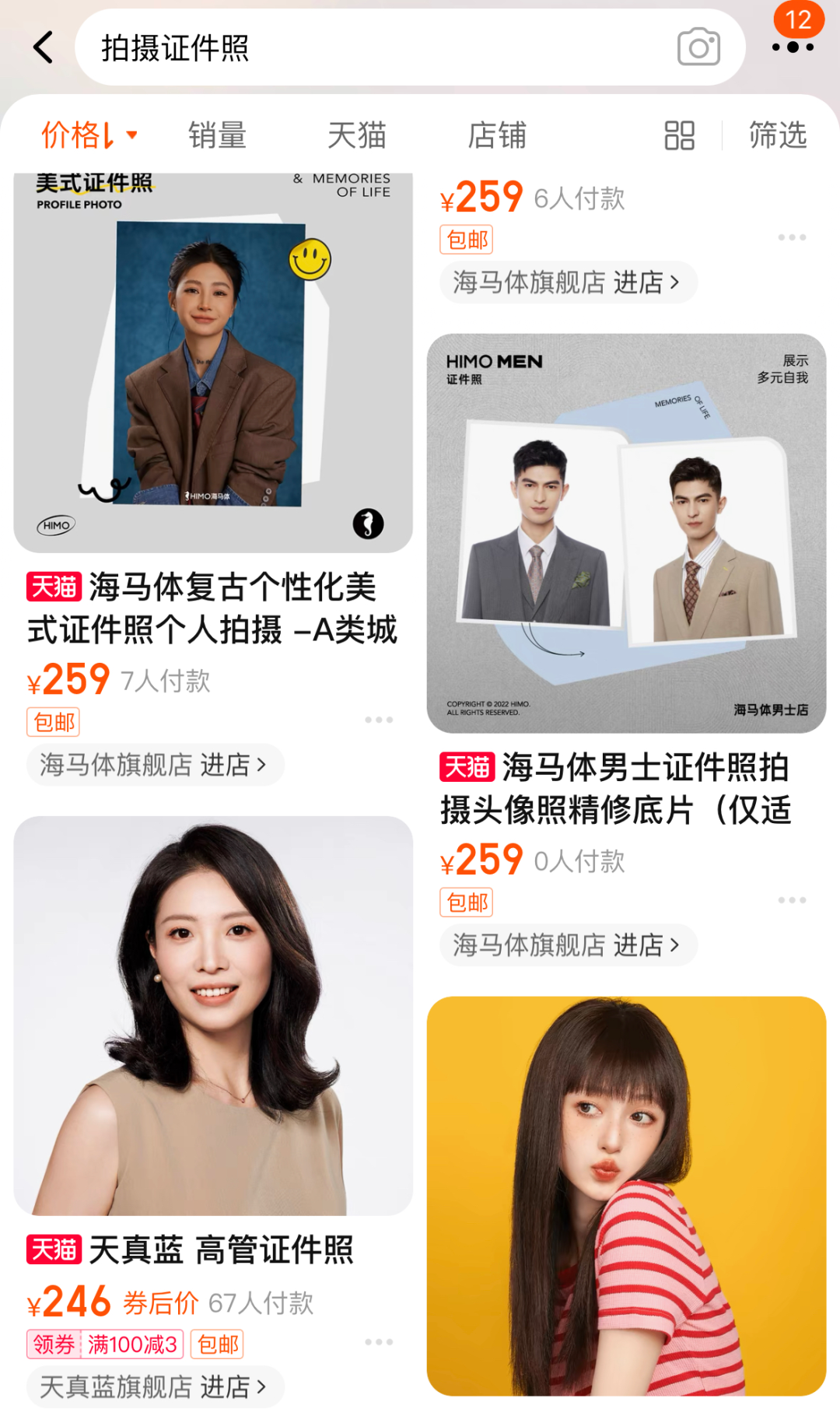Expand the 筛选 filter panel
This screenshot has height=1409, width=840.
pyautogui.click(x=777, y=135)
